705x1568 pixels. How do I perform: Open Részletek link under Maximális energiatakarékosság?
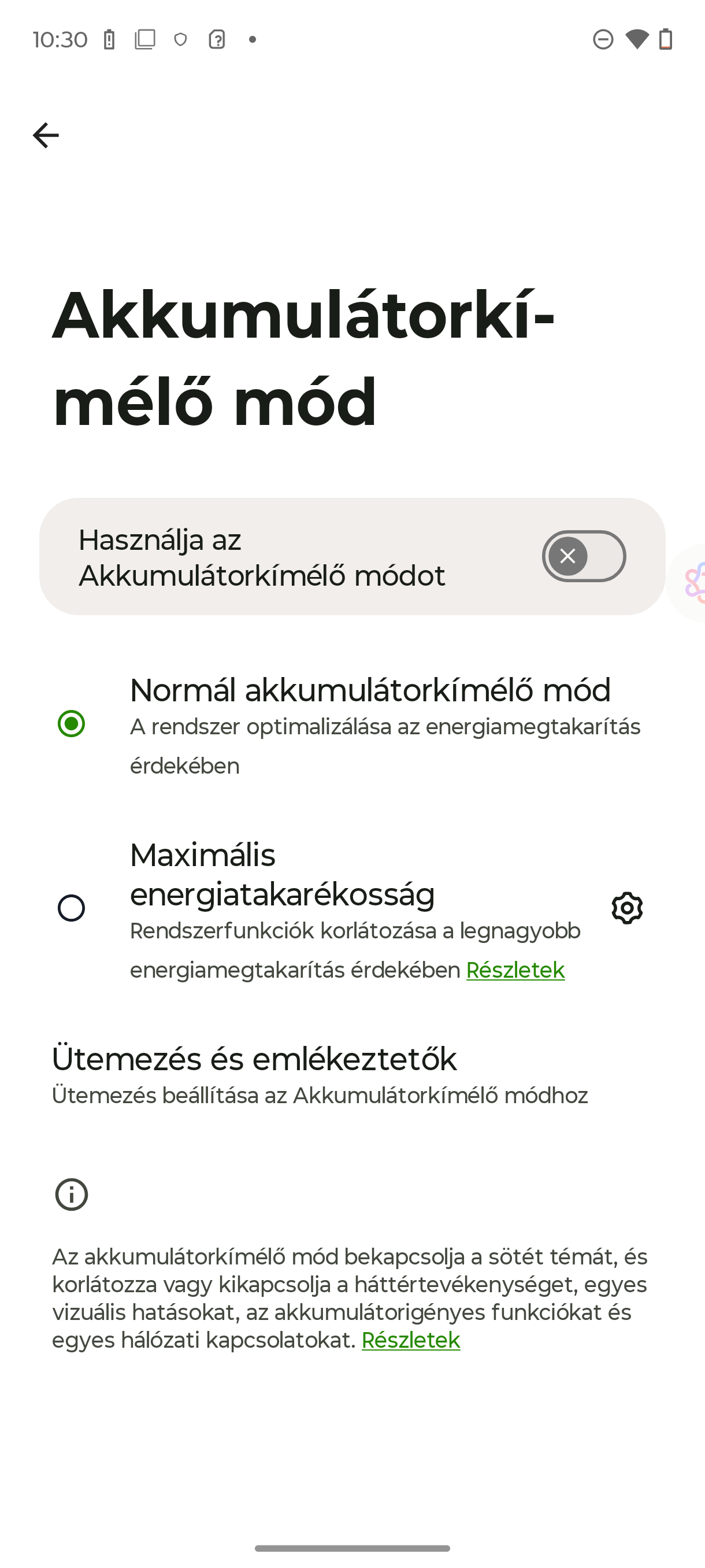(515, 970)
